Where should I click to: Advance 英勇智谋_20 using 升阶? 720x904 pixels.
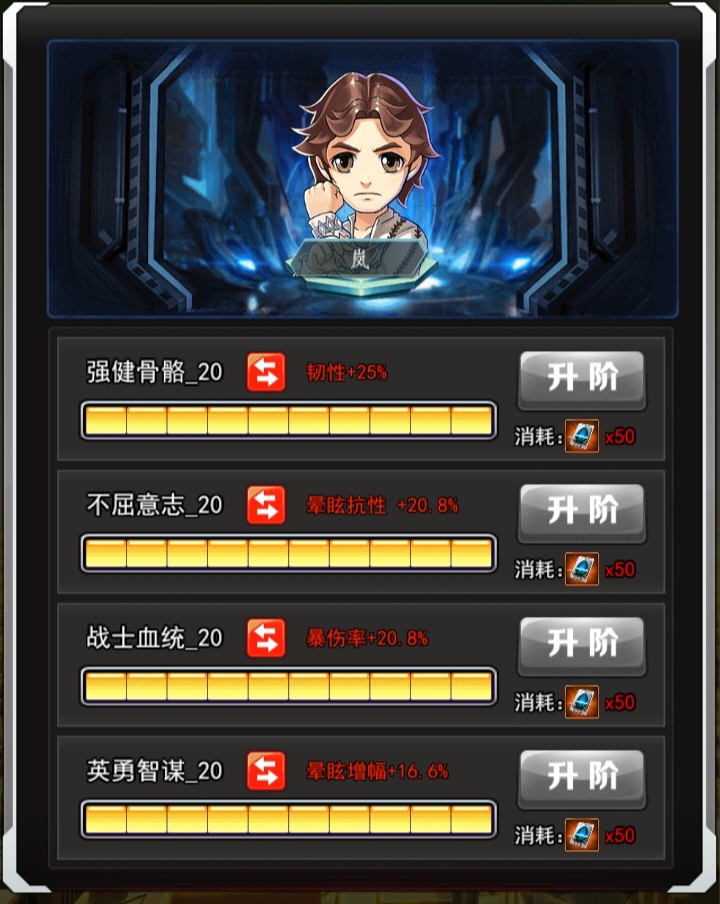(x=581, y=777)
